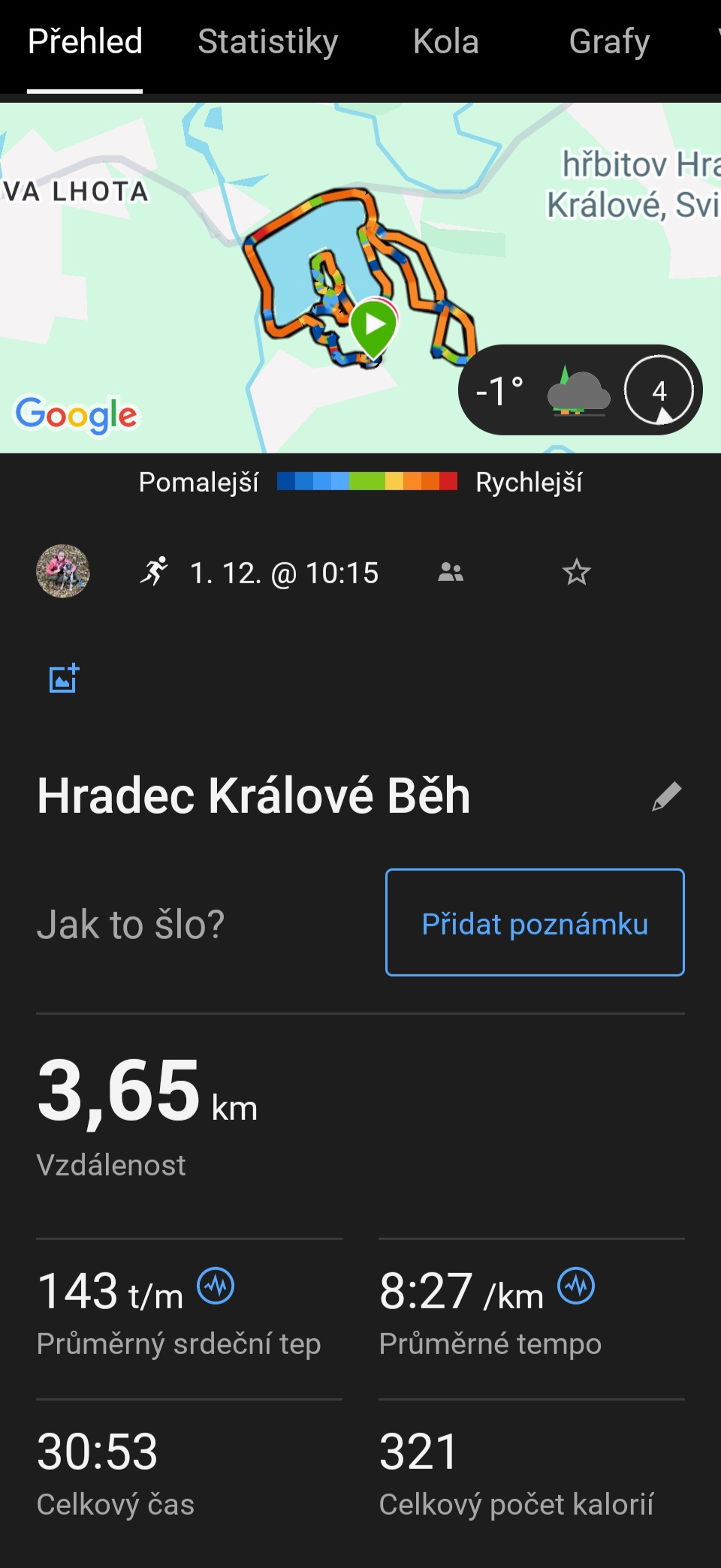721x1568 pixels.
Task: Switch to the Grafy tab
Action: [608, 42]
